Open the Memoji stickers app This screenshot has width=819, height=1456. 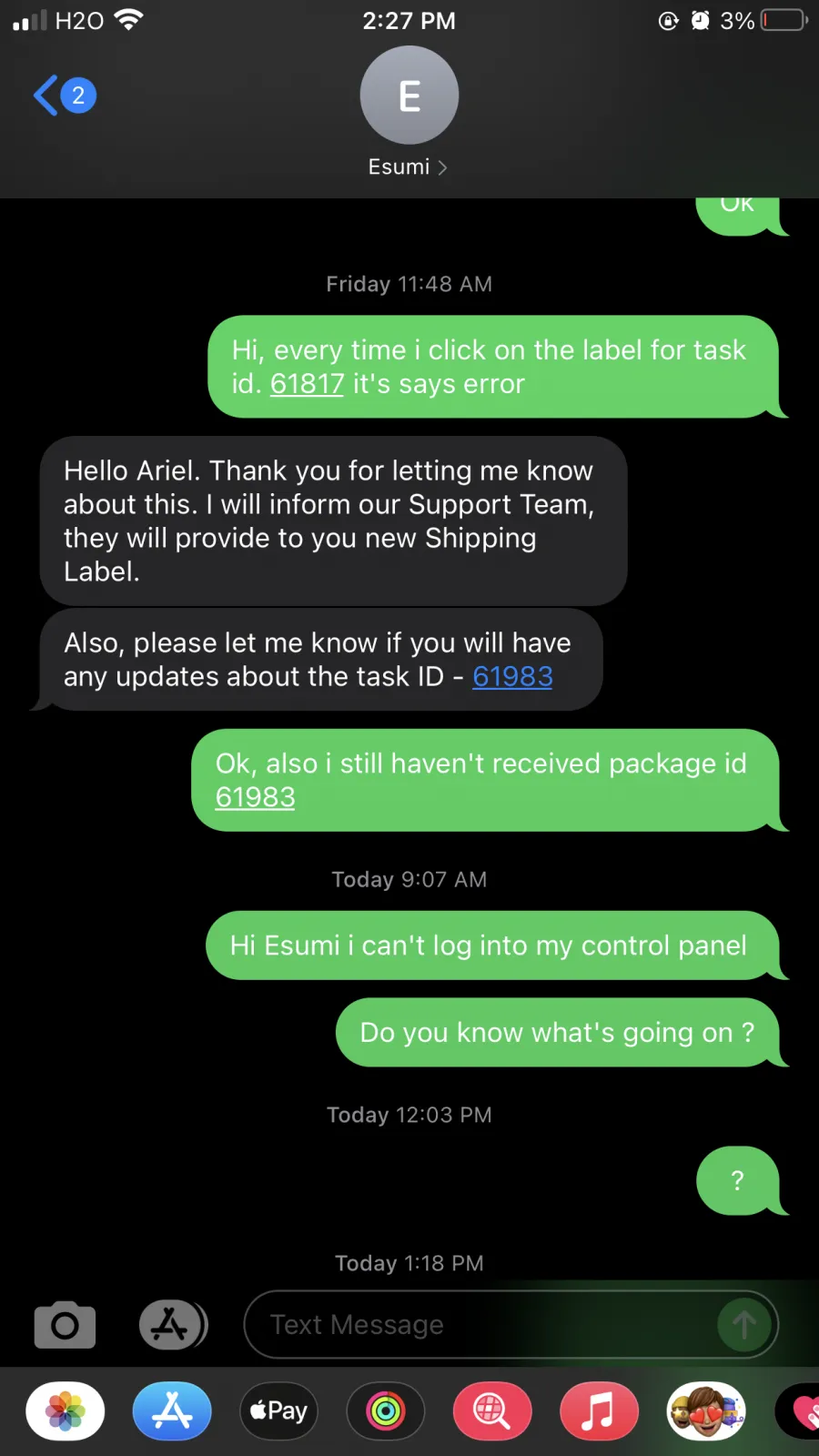pos(706,1411)
